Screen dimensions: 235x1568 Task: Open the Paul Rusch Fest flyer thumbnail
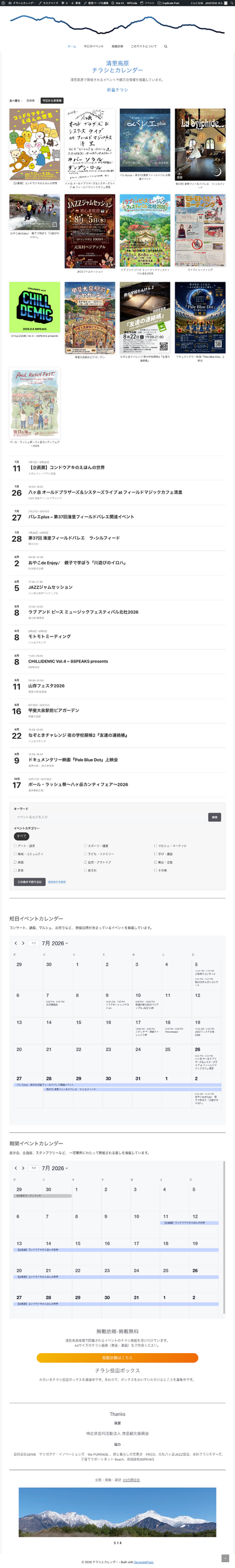point(35,404)
